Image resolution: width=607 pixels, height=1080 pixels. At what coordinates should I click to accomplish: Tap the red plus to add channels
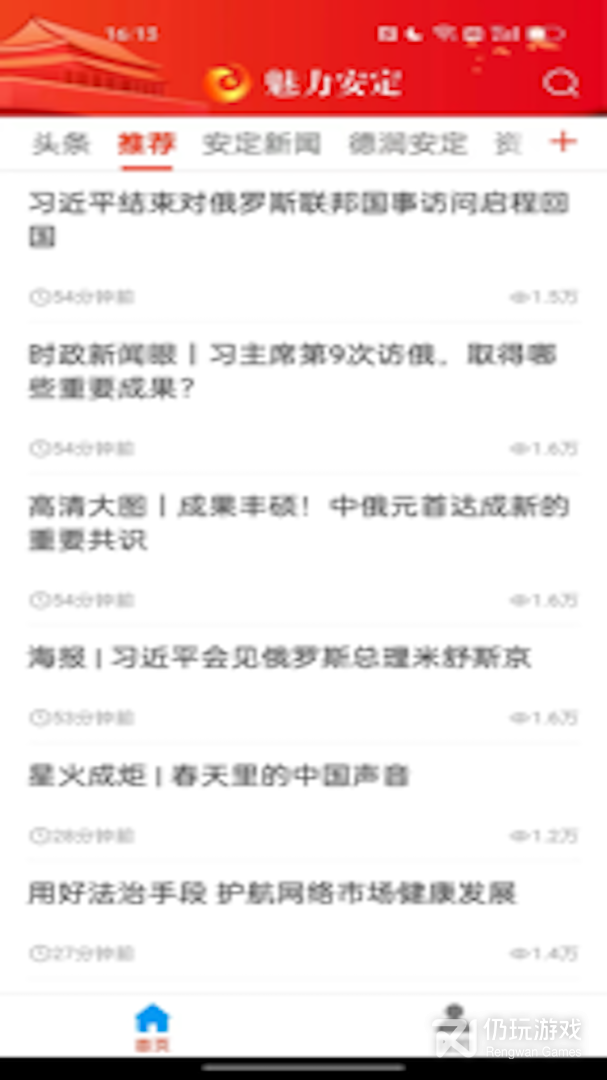coord(564,142)
